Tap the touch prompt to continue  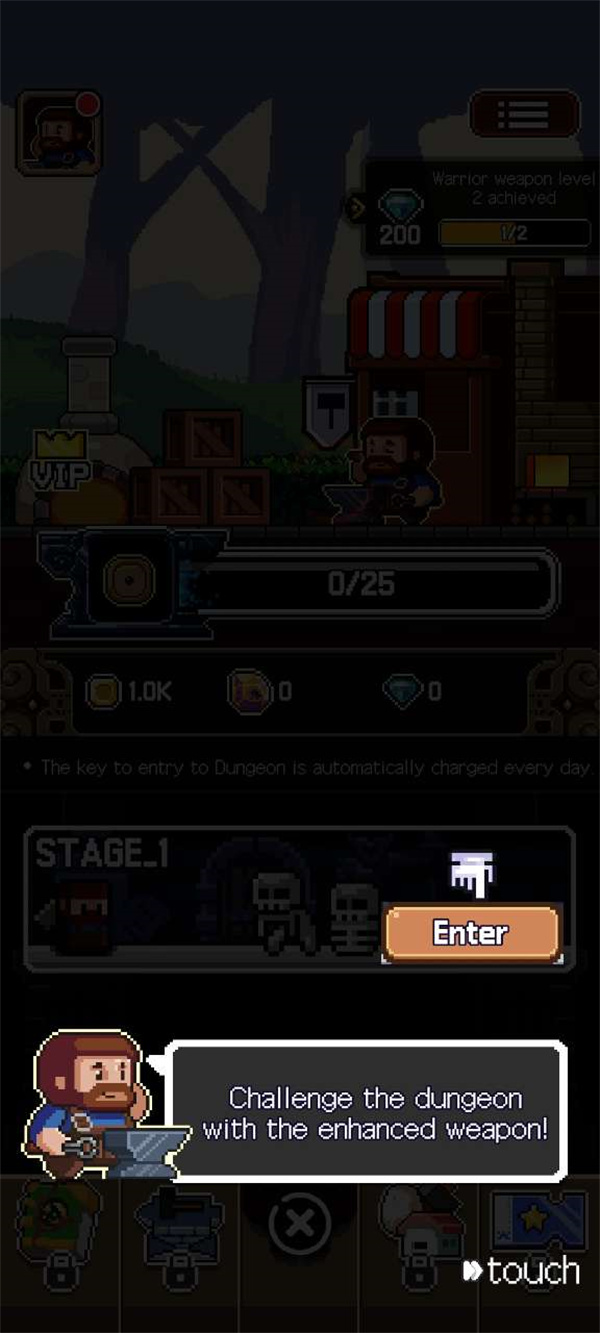point(521,1271)
